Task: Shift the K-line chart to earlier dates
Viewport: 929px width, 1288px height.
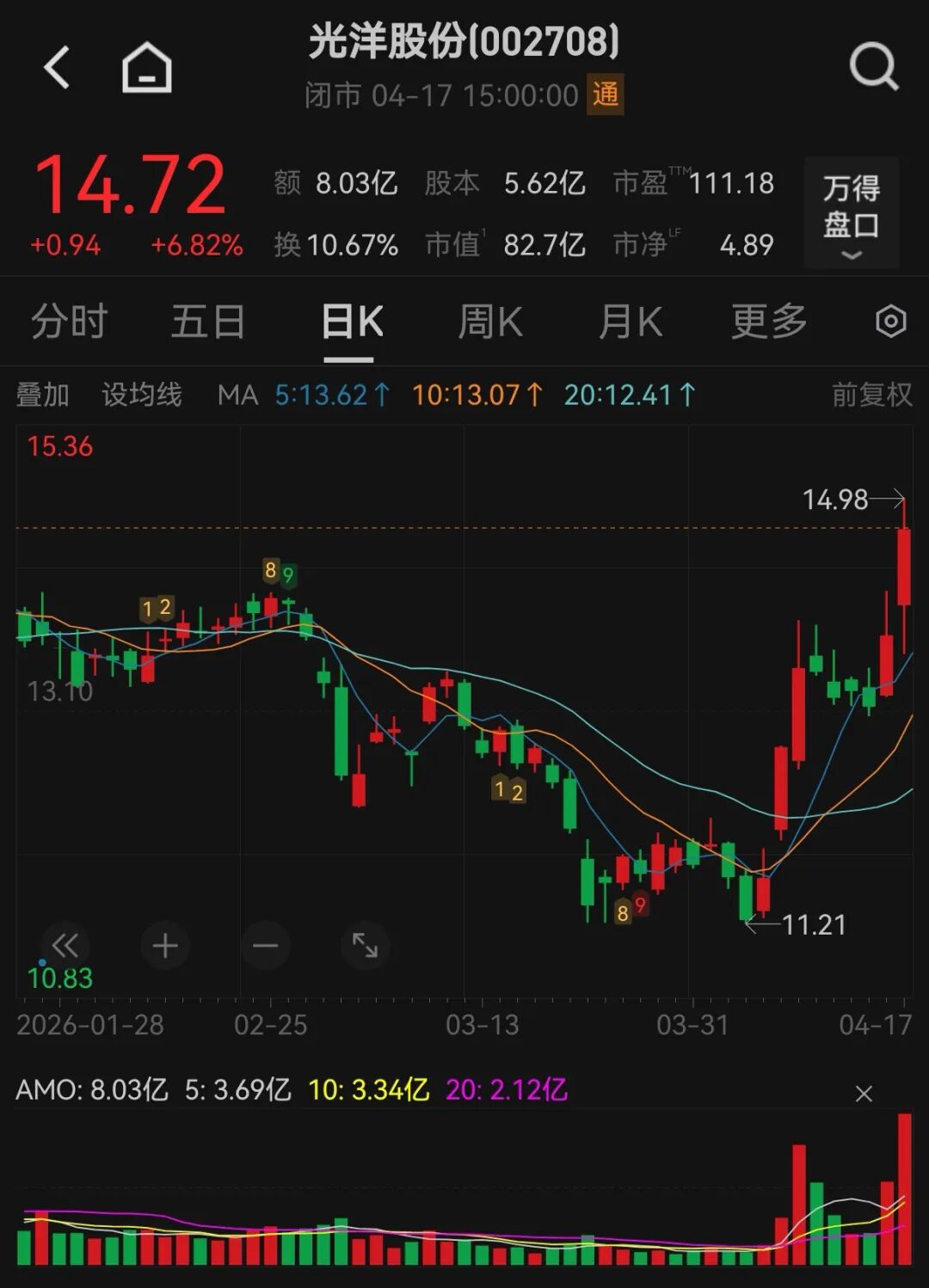Action: coord(65,946)
